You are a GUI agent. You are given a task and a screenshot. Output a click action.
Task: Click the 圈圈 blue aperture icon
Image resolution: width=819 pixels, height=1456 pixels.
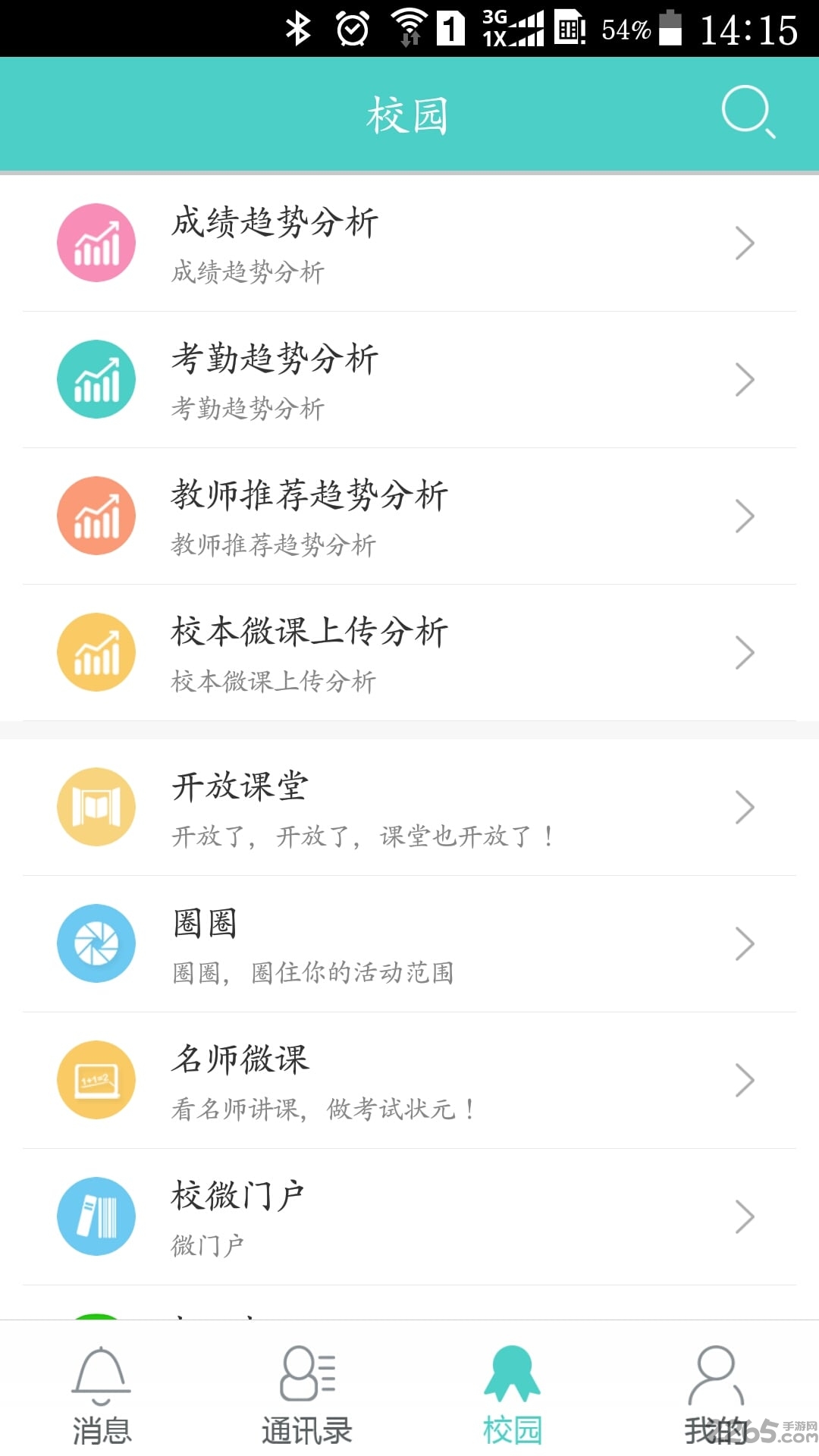(96, 943)
